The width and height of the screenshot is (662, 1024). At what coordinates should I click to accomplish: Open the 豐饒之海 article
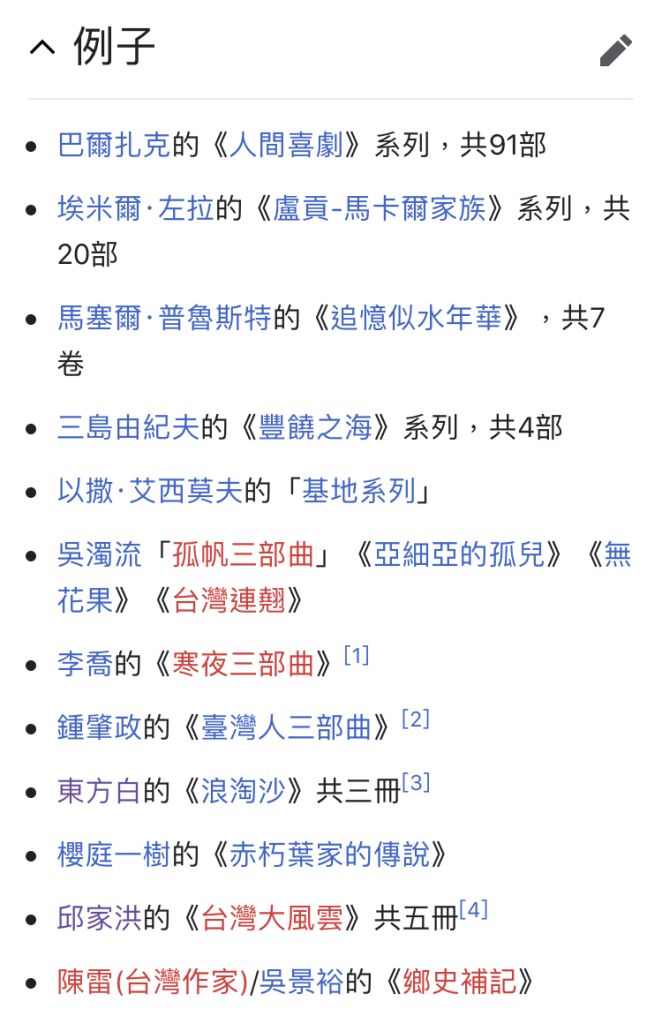pos(315,428)
